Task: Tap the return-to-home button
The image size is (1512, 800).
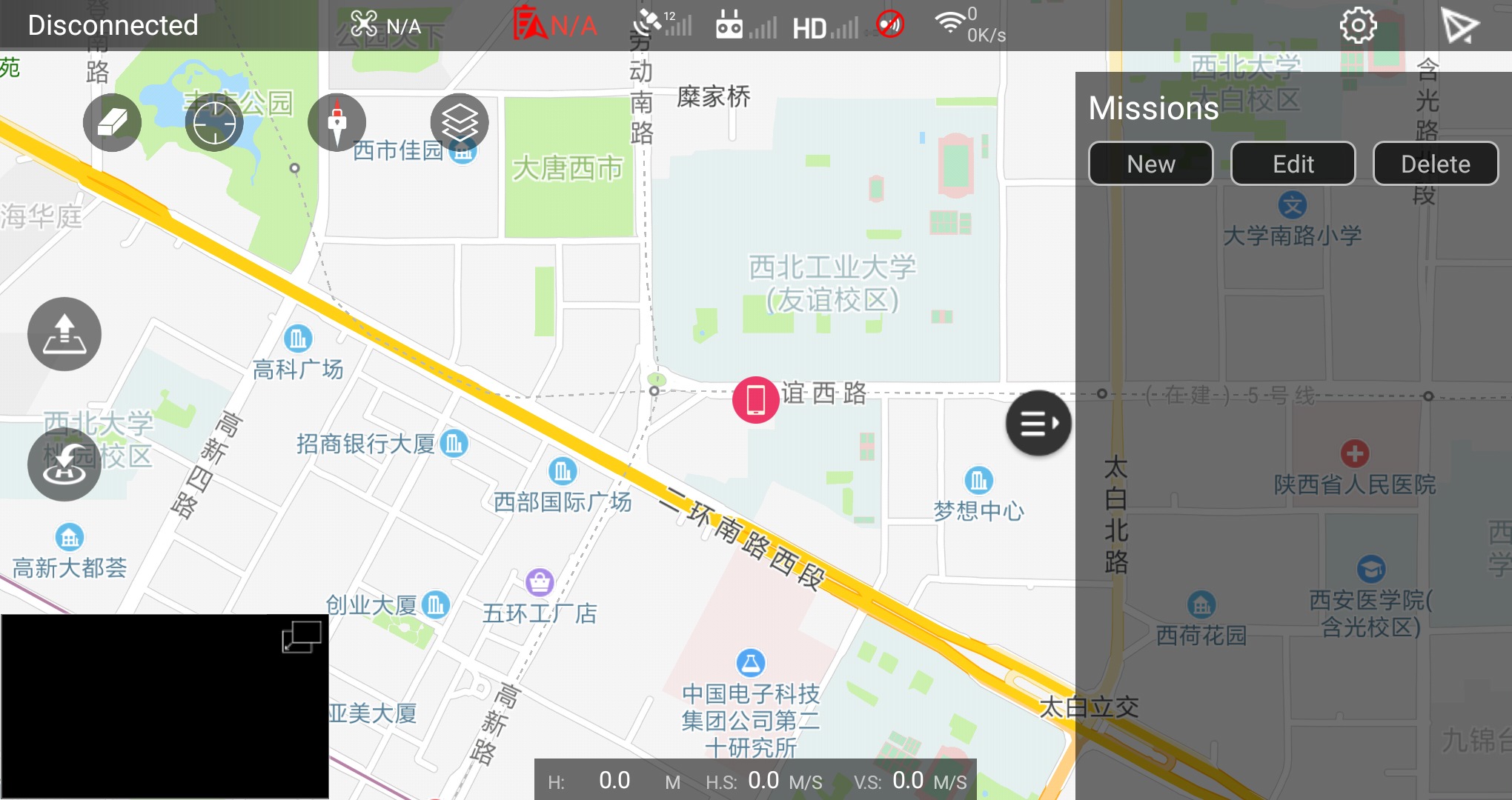Action: click(x=64, y=464)
